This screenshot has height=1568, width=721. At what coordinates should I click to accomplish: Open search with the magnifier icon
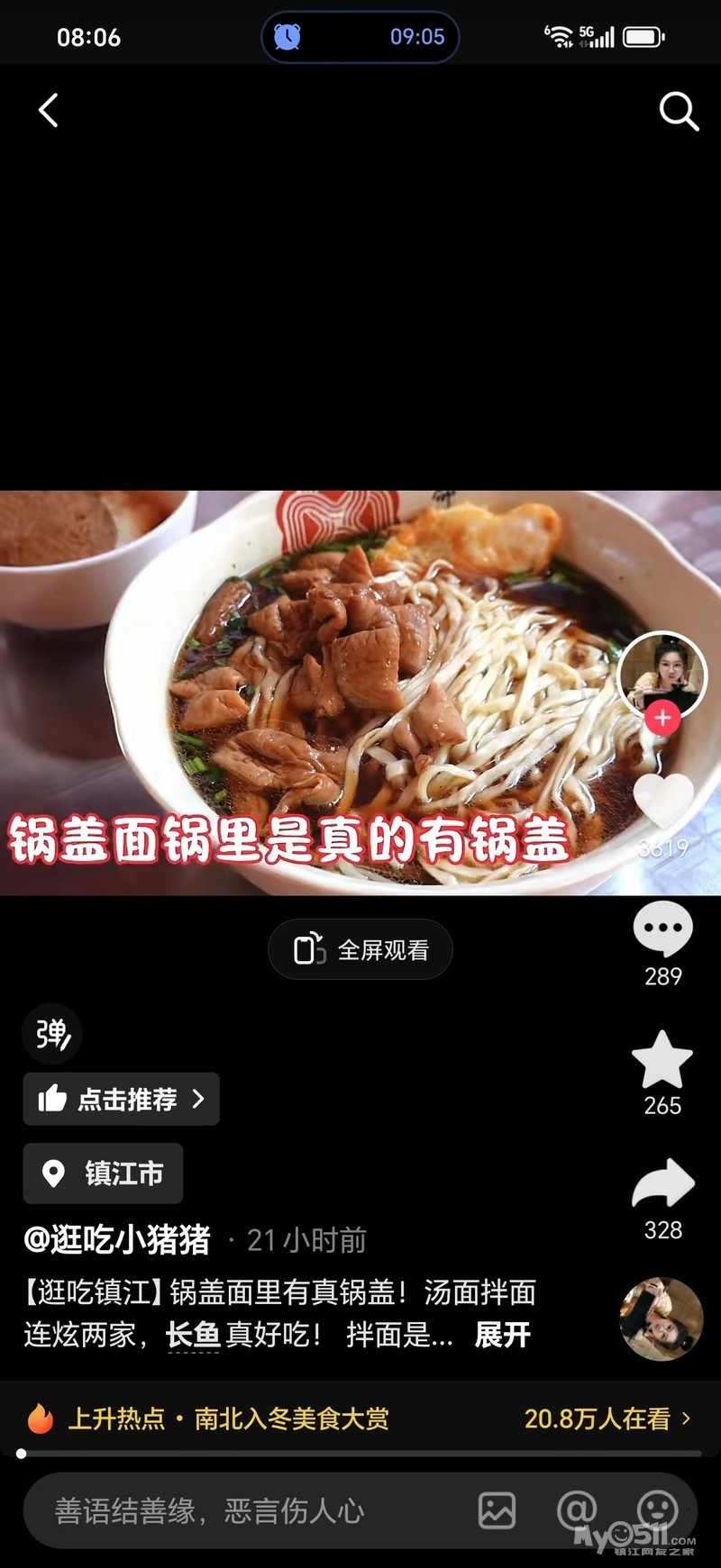pos(678,112)
